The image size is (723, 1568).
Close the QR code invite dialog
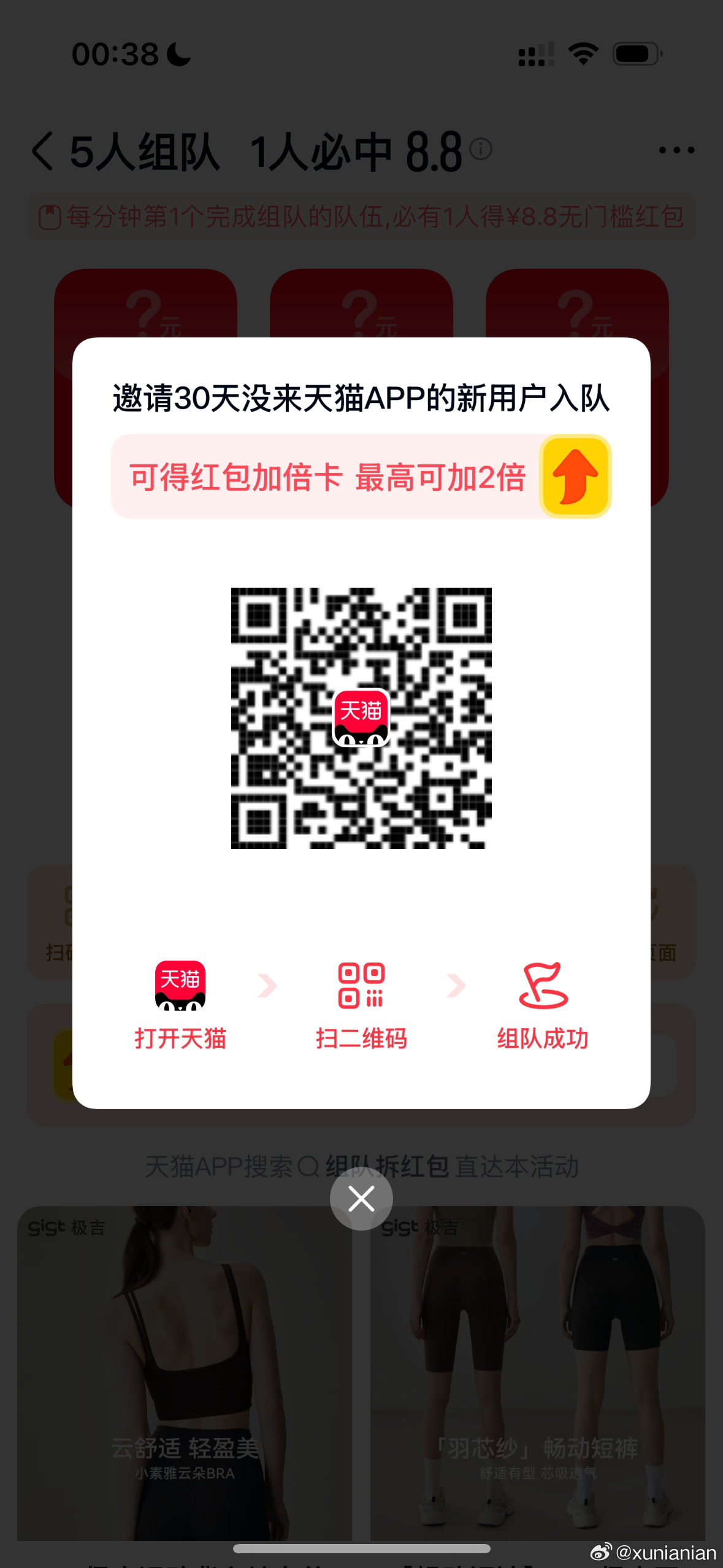(x=361, y=1198)
